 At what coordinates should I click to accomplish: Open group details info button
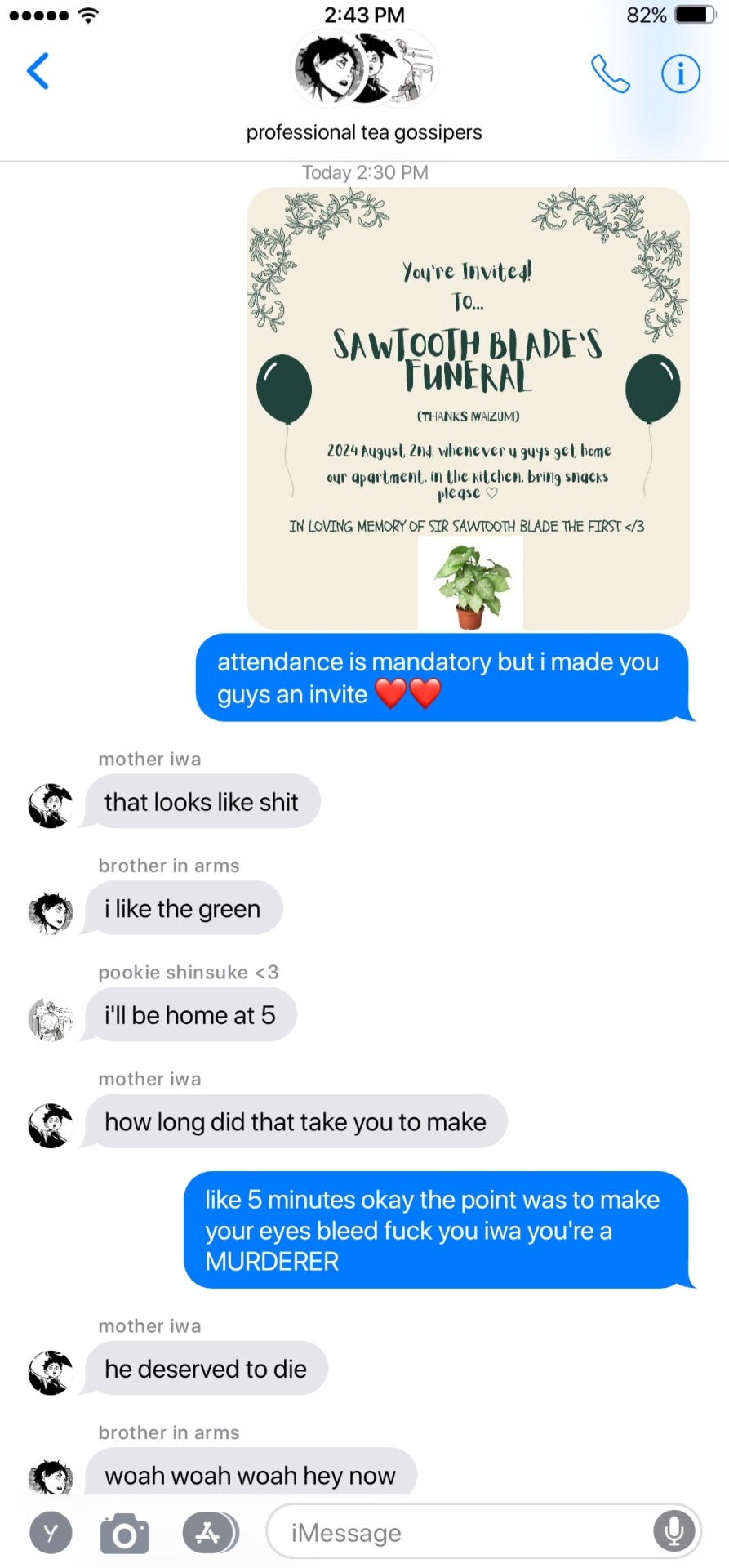click(x=680, y=73)
